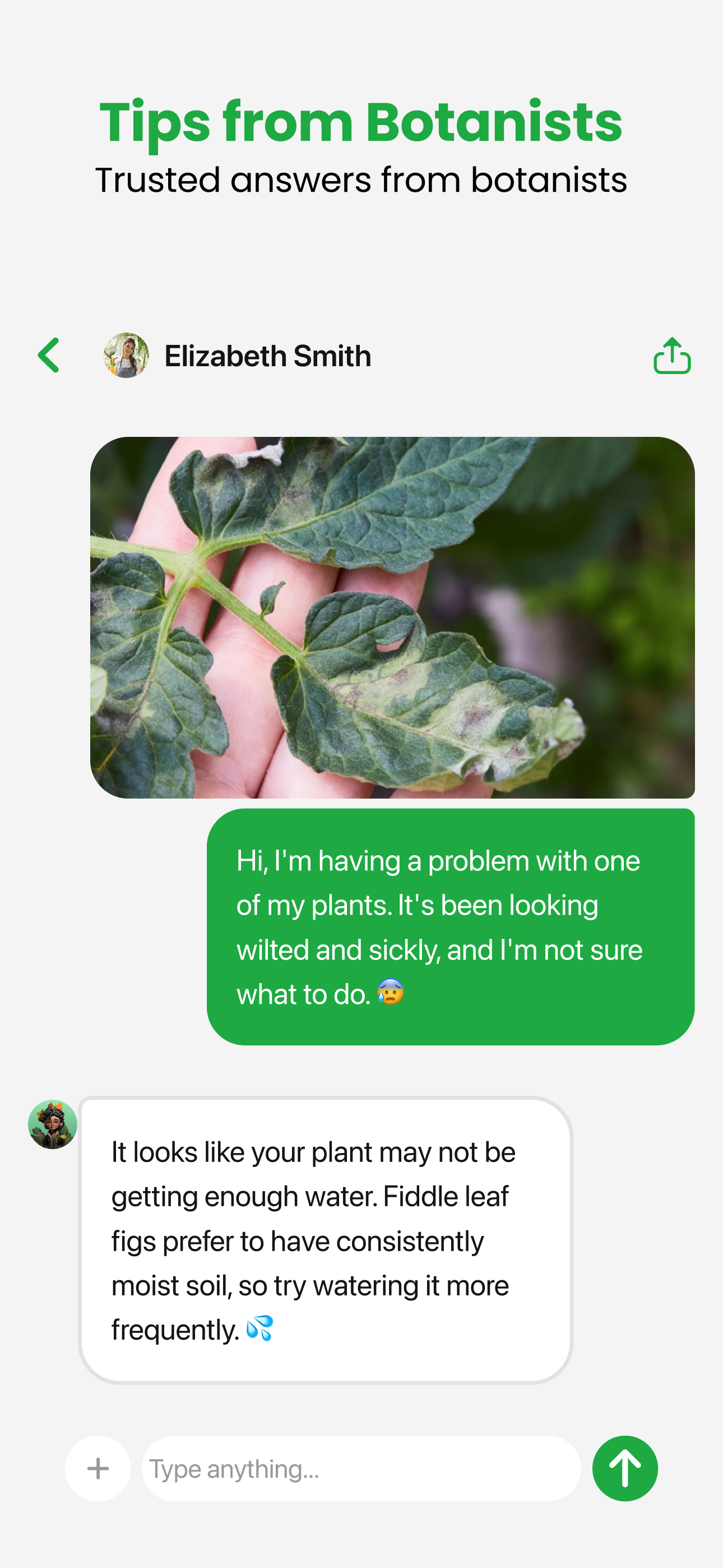
Task: Tap the plus attach button
Action: [x=98, y=1468]
